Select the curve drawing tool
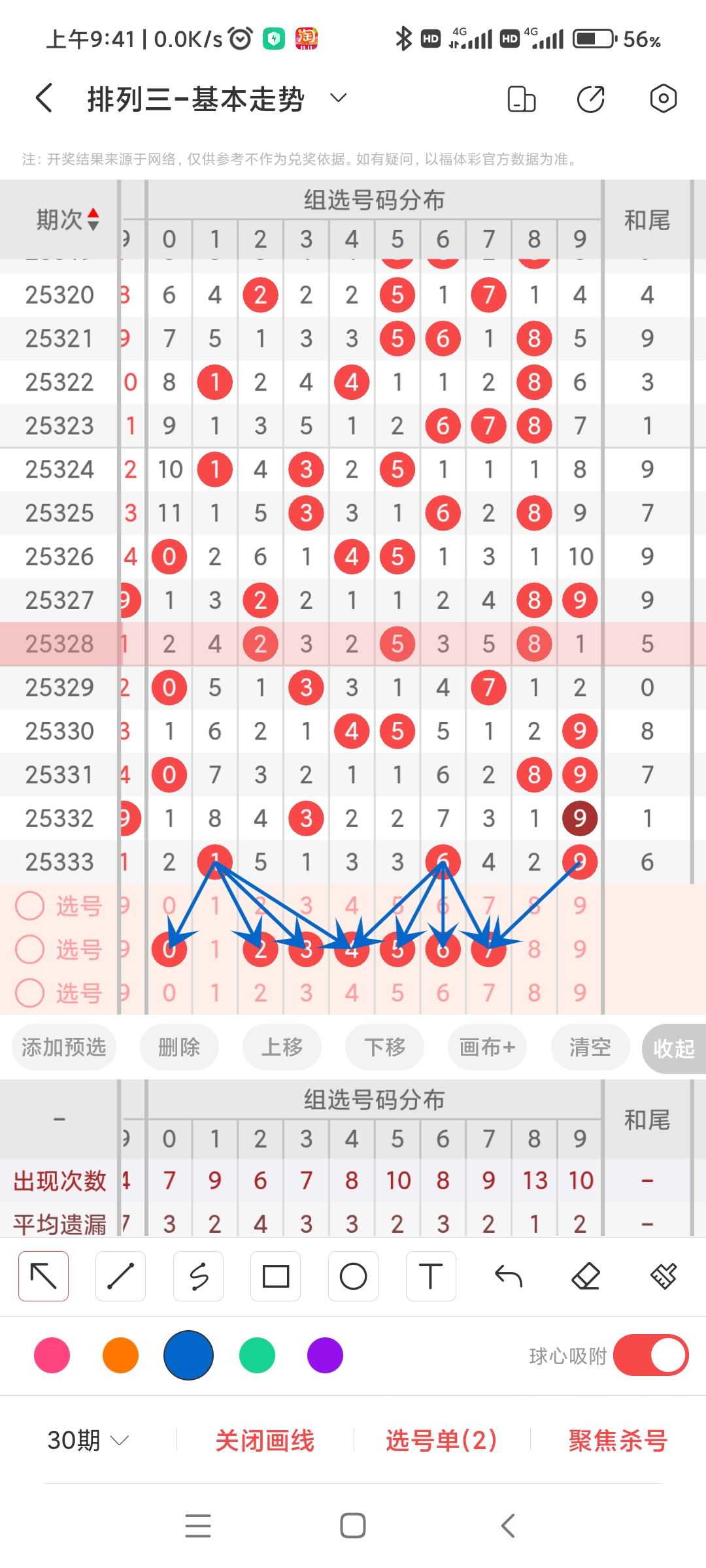 [198, 1275]
